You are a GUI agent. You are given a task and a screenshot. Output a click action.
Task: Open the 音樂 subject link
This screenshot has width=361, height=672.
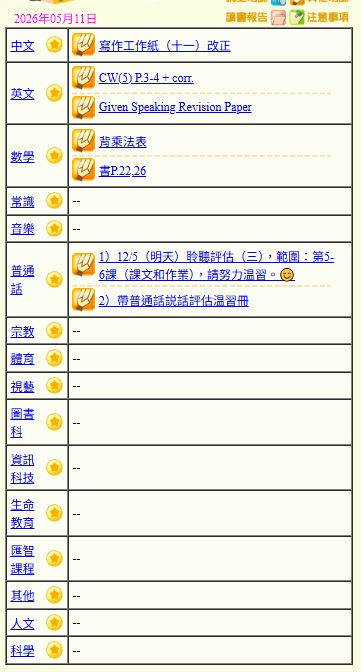[22, 229]
